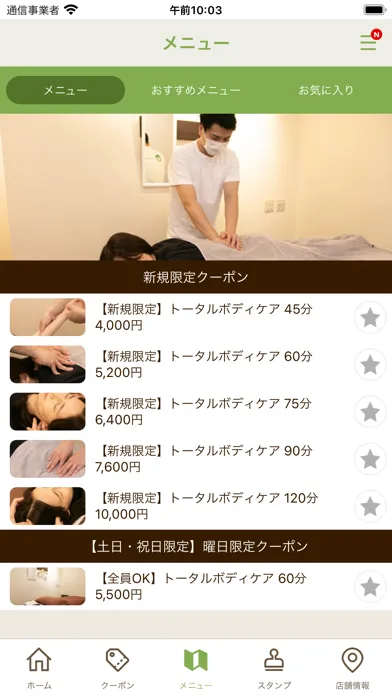This screenshot has height=696, width=392.
Task: Select the メニュー top tab
Action: 65,90
